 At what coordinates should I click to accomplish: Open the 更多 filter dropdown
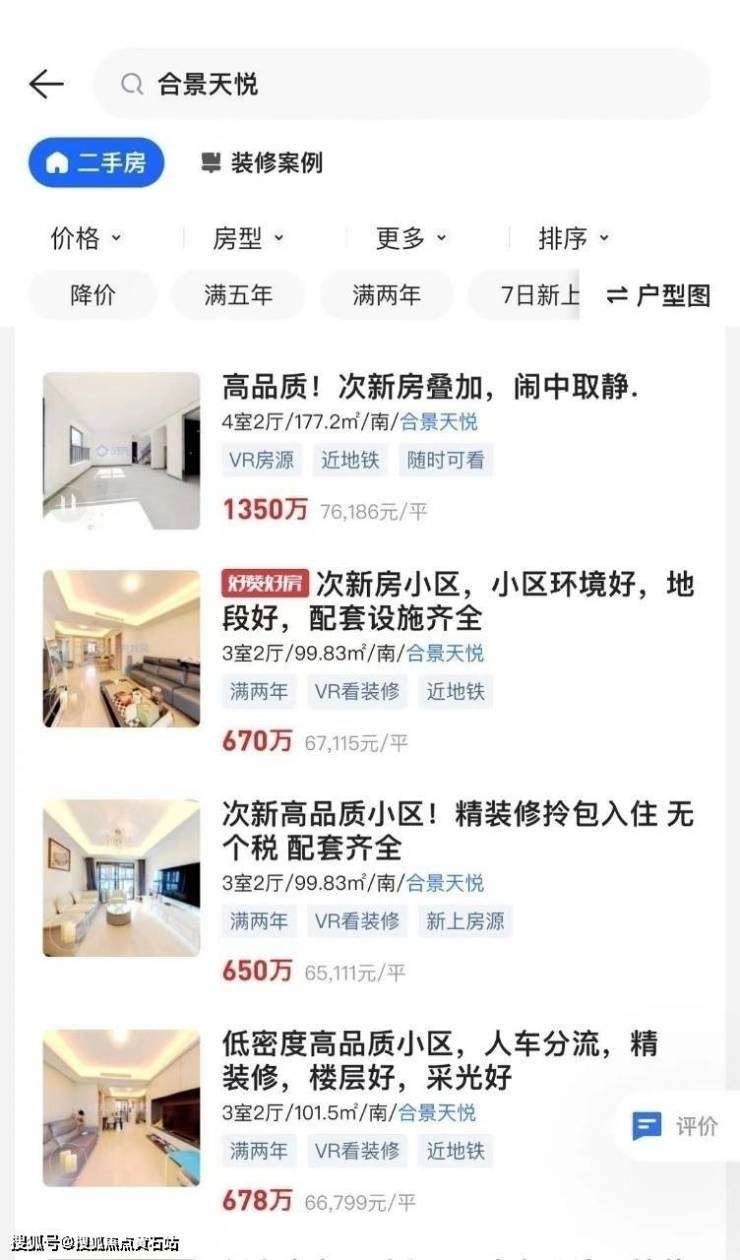[x=411, y=239]
